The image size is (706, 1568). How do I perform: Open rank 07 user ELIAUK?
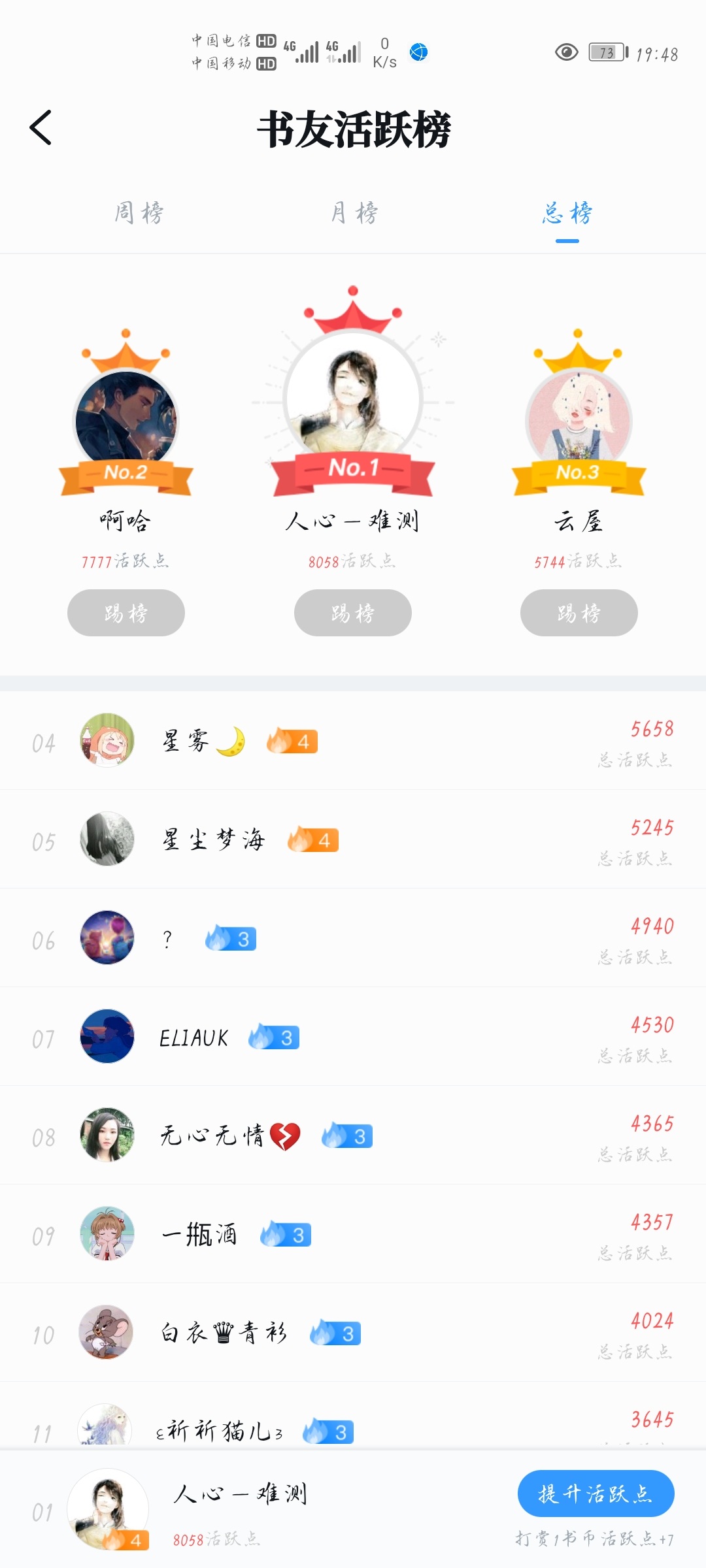[353, 1037]
